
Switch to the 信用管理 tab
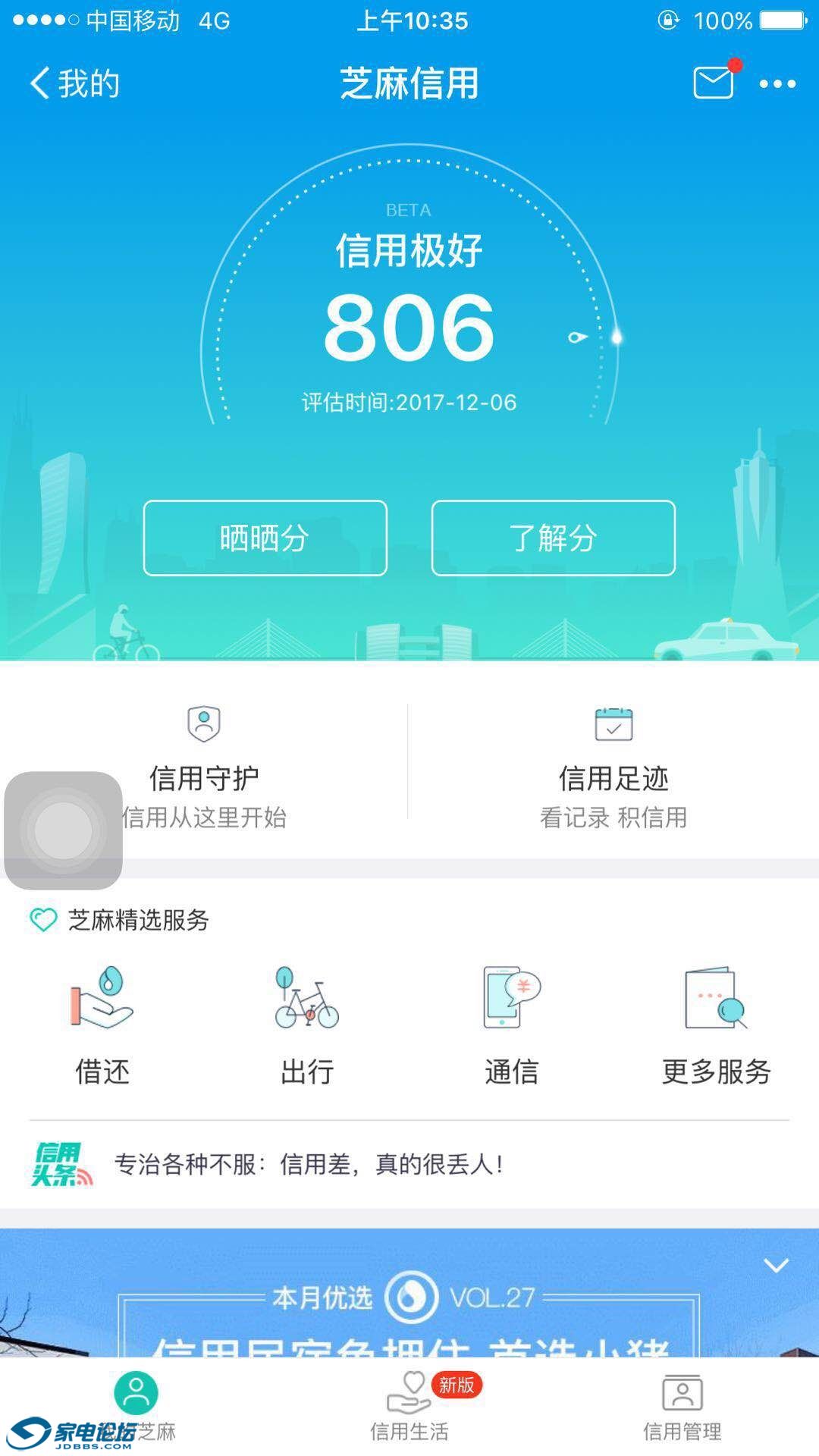click(682, 1407)
